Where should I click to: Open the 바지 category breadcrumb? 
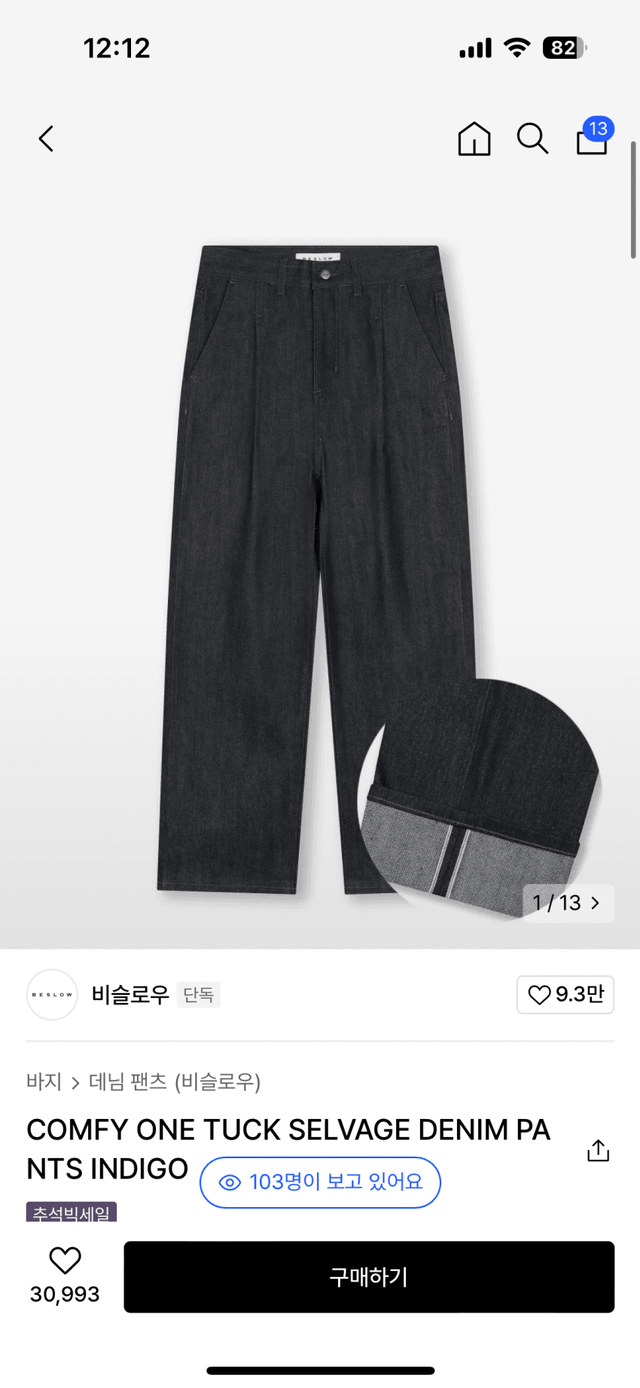[x=44, y=1081]
